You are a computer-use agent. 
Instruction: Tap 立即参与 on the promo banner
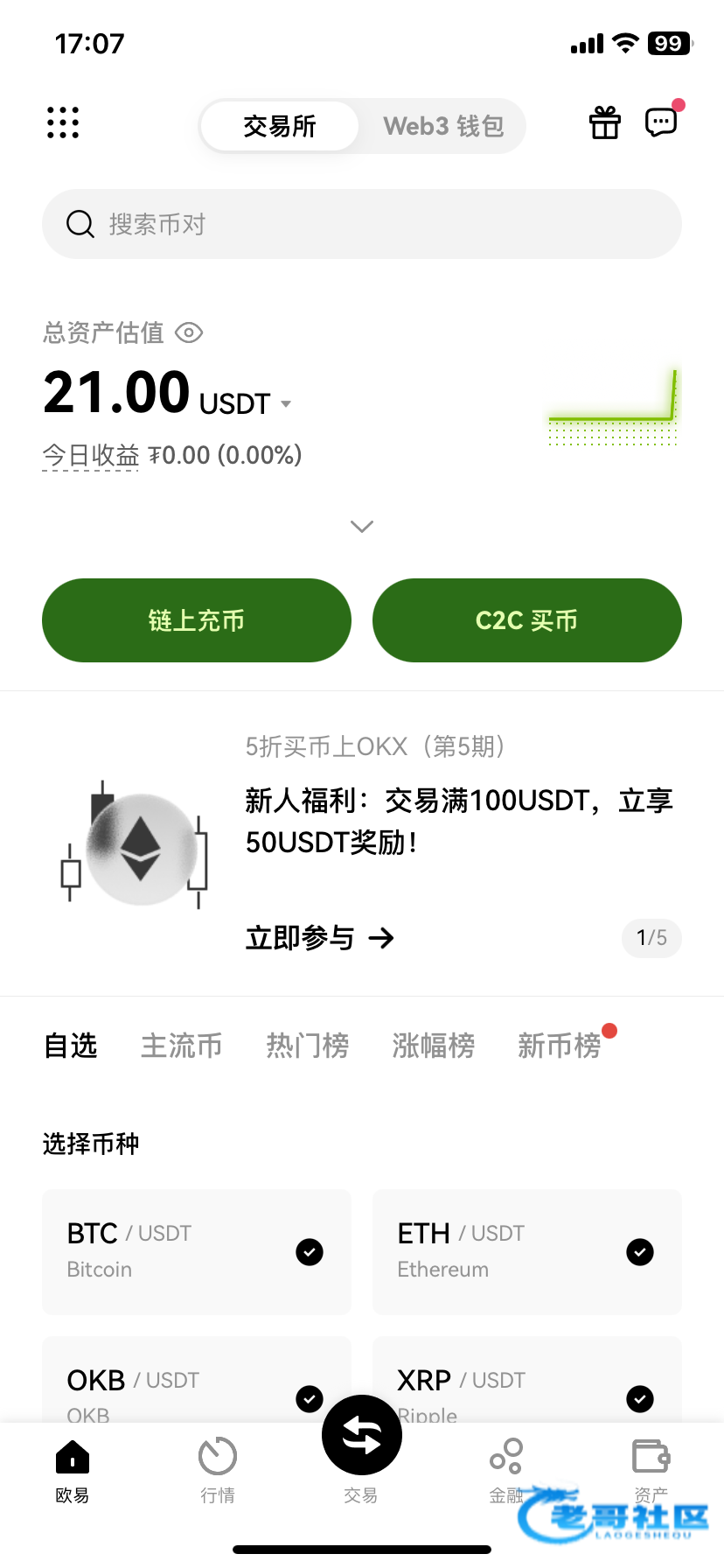click(x=319, y=938)
